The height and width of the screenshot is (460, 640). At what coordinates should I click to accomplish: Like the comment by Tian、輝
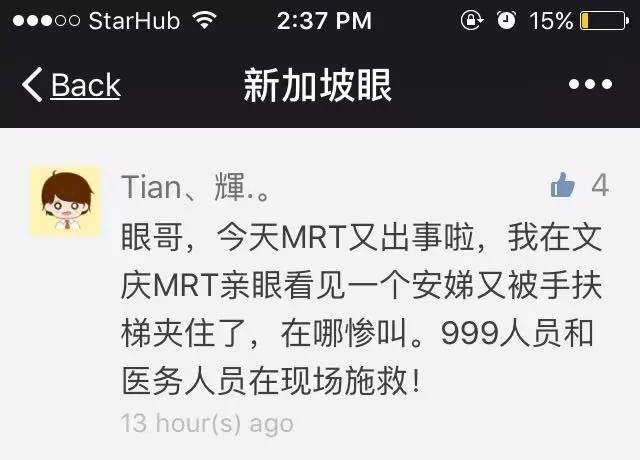tap(563, 185)
